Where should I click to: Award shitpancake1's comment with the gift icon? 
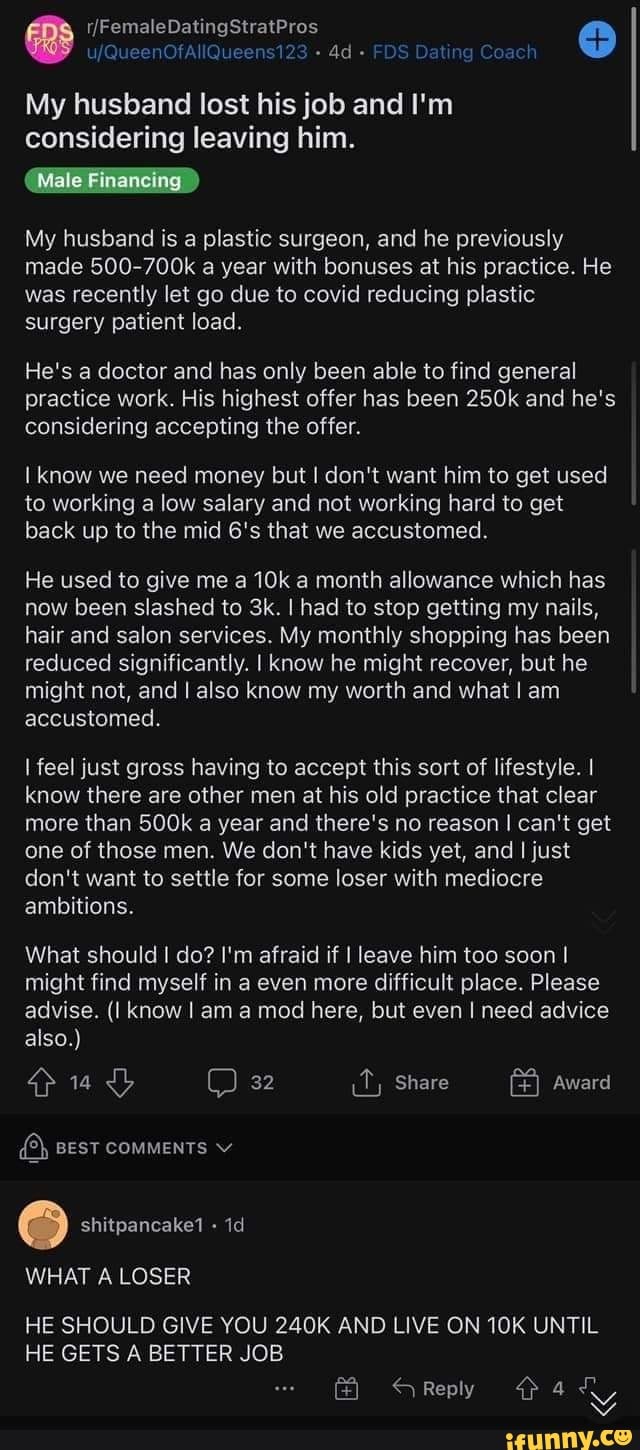(346, 1388)
